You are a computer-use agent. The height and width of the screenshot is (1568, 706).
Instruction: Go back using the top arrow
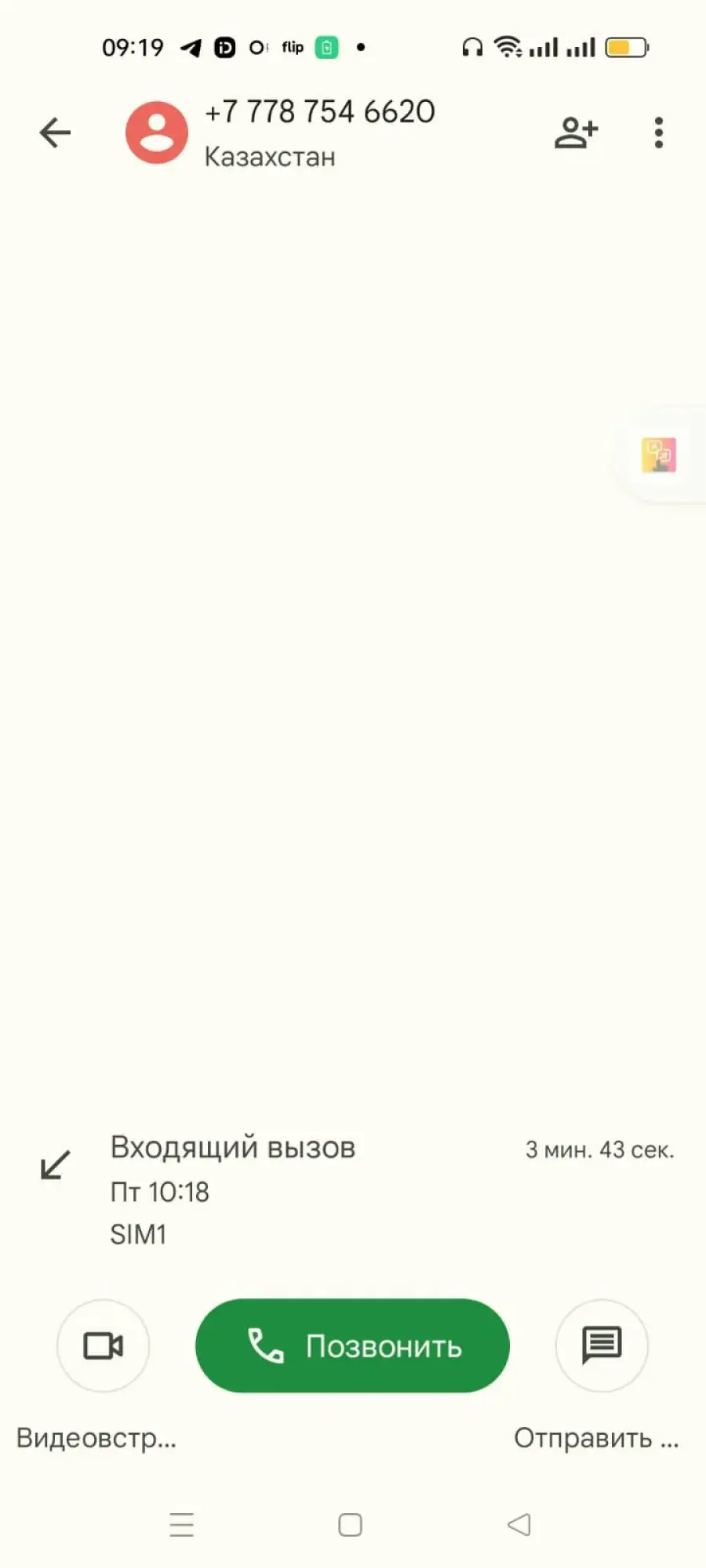coord(55,132)
